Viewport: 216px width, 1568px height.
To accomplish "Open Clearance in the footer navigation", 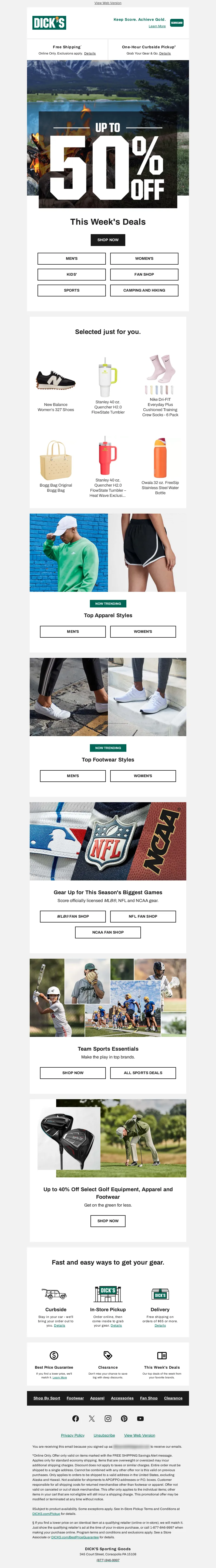I will [x=173, y=1398].
